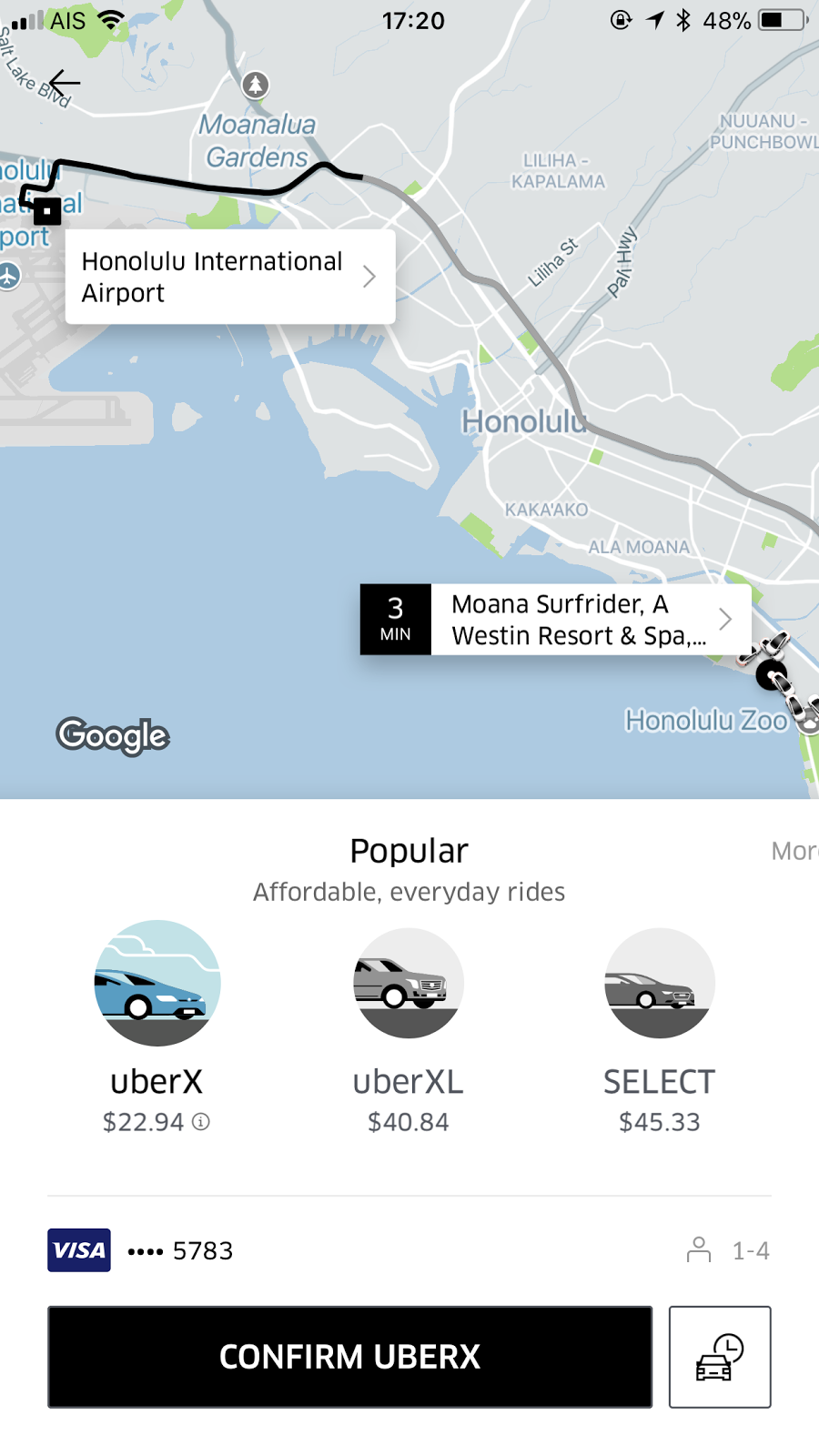The width and height of the screenshot is (819, 1456).
Task: Pick the SELECT ride option
Action: tap(659, 985)
